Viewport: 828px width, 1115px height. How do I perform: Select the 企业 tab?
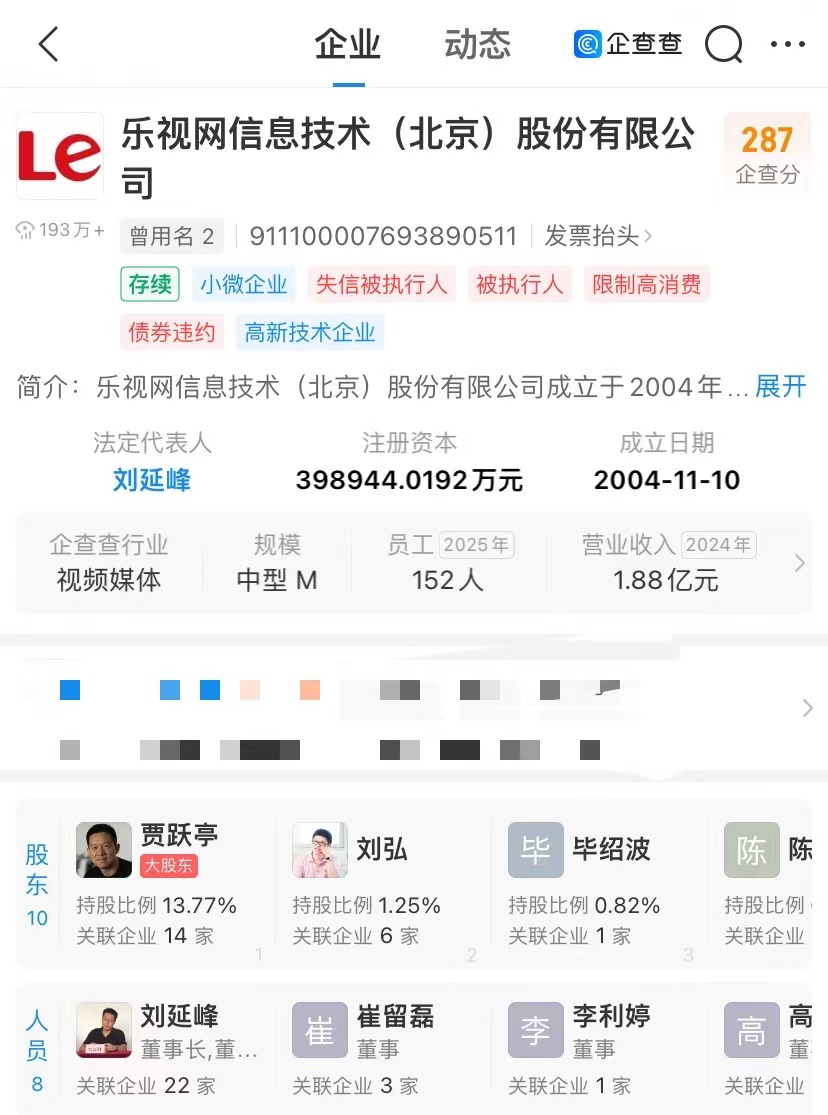coord(348,45)
